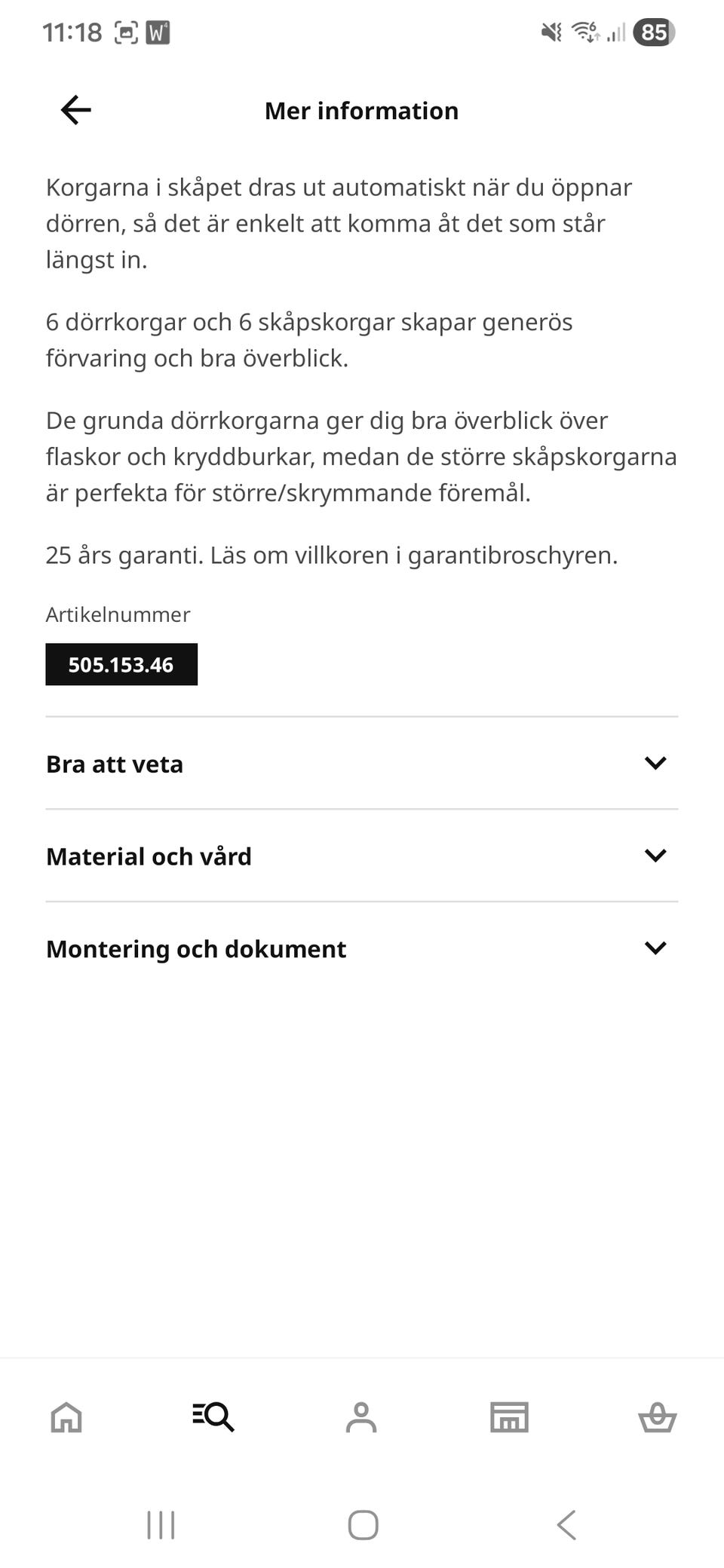This screenshot has width=724, height=1568.
Task: Select the IKEA store icon at bottom
Action: 509,1417
